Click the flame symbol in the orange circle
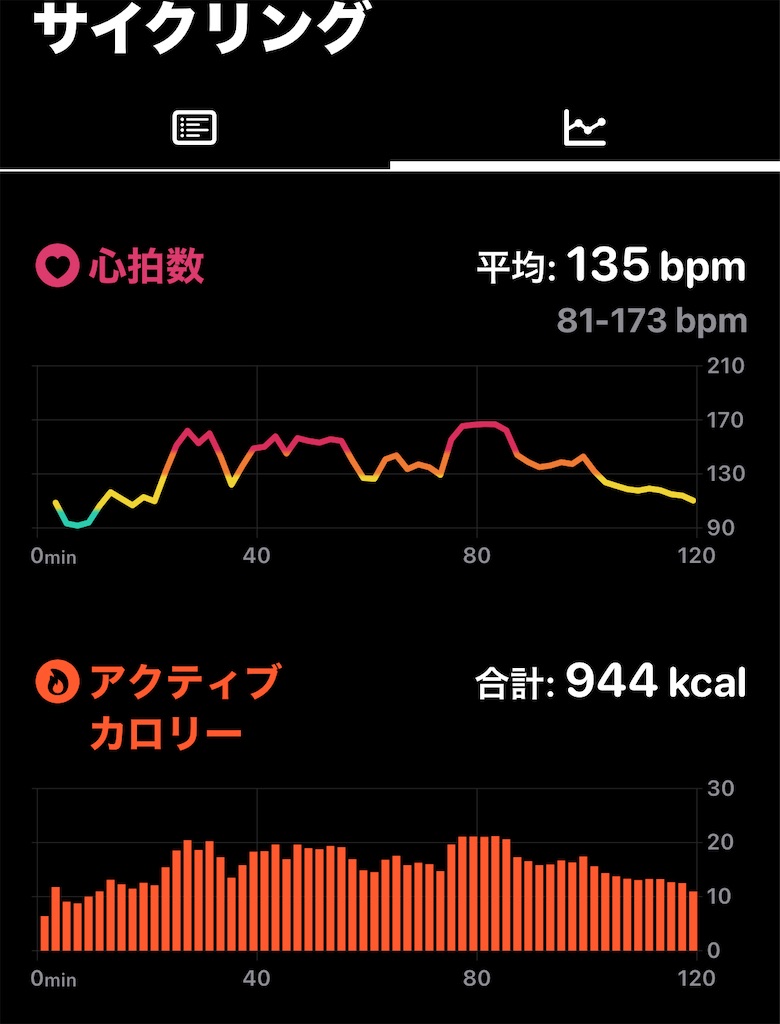 pyautogui.click(x=56, y=680)
